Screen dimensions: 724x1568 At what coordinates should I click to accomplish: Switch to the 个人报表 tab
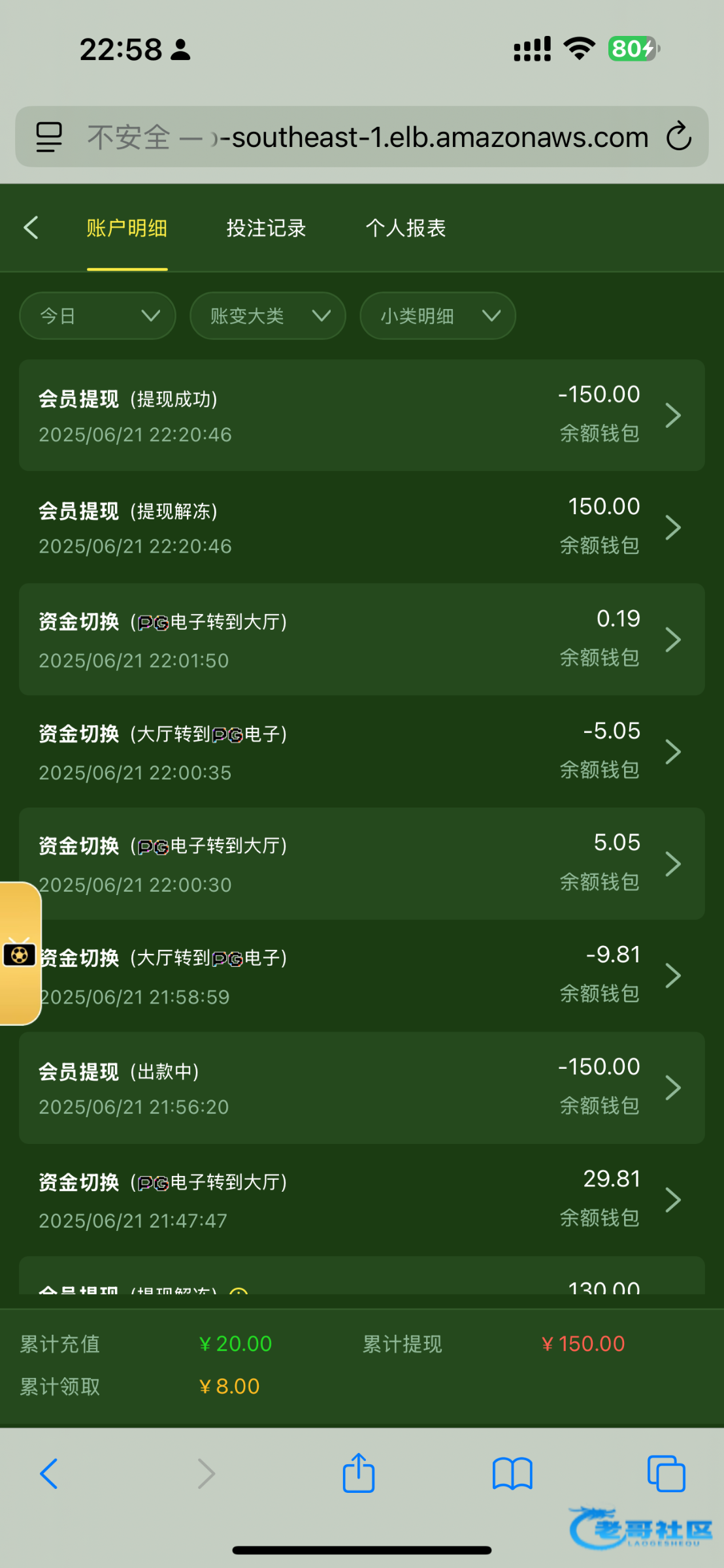point(405,228)
